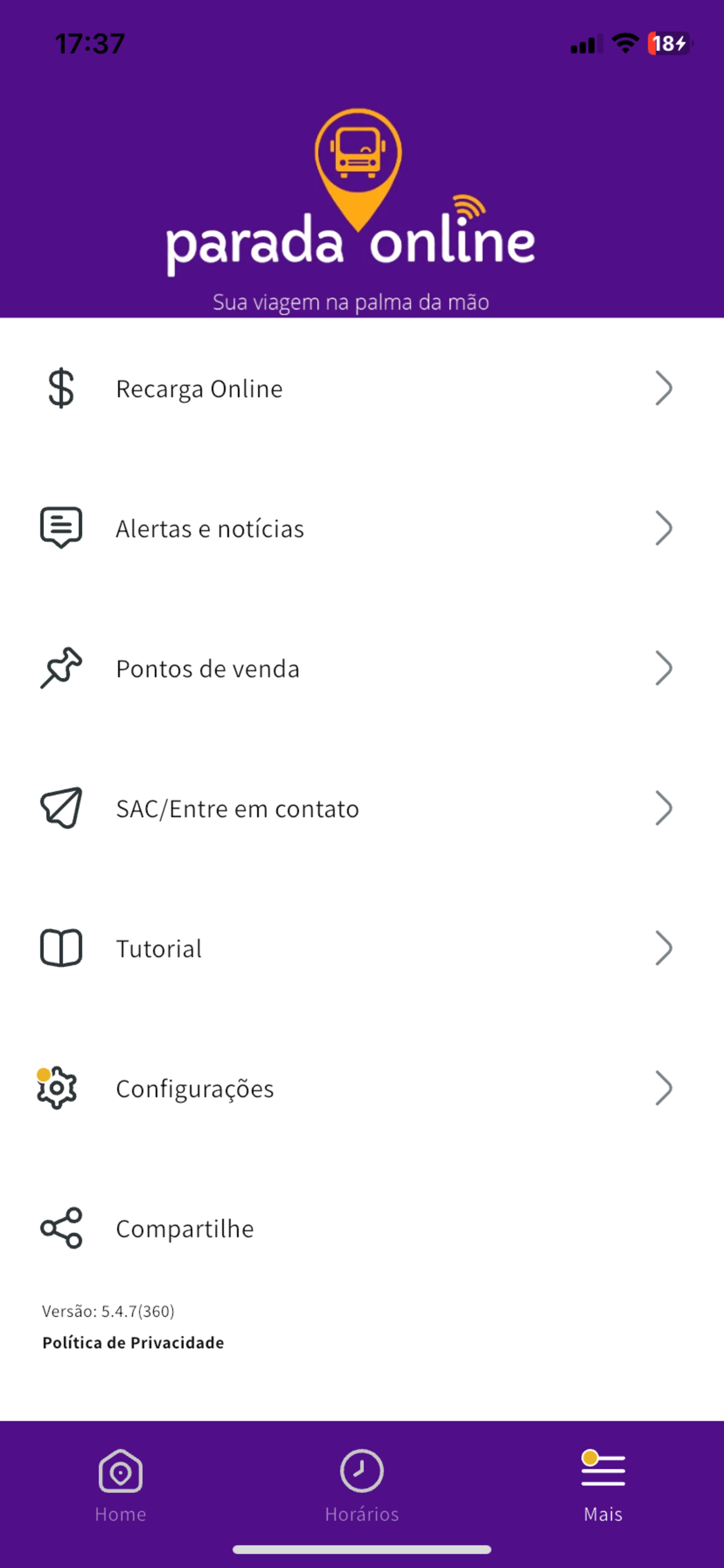Screen dimensions: 724x1568
Task: View the Tutorial
Action: 362,949
